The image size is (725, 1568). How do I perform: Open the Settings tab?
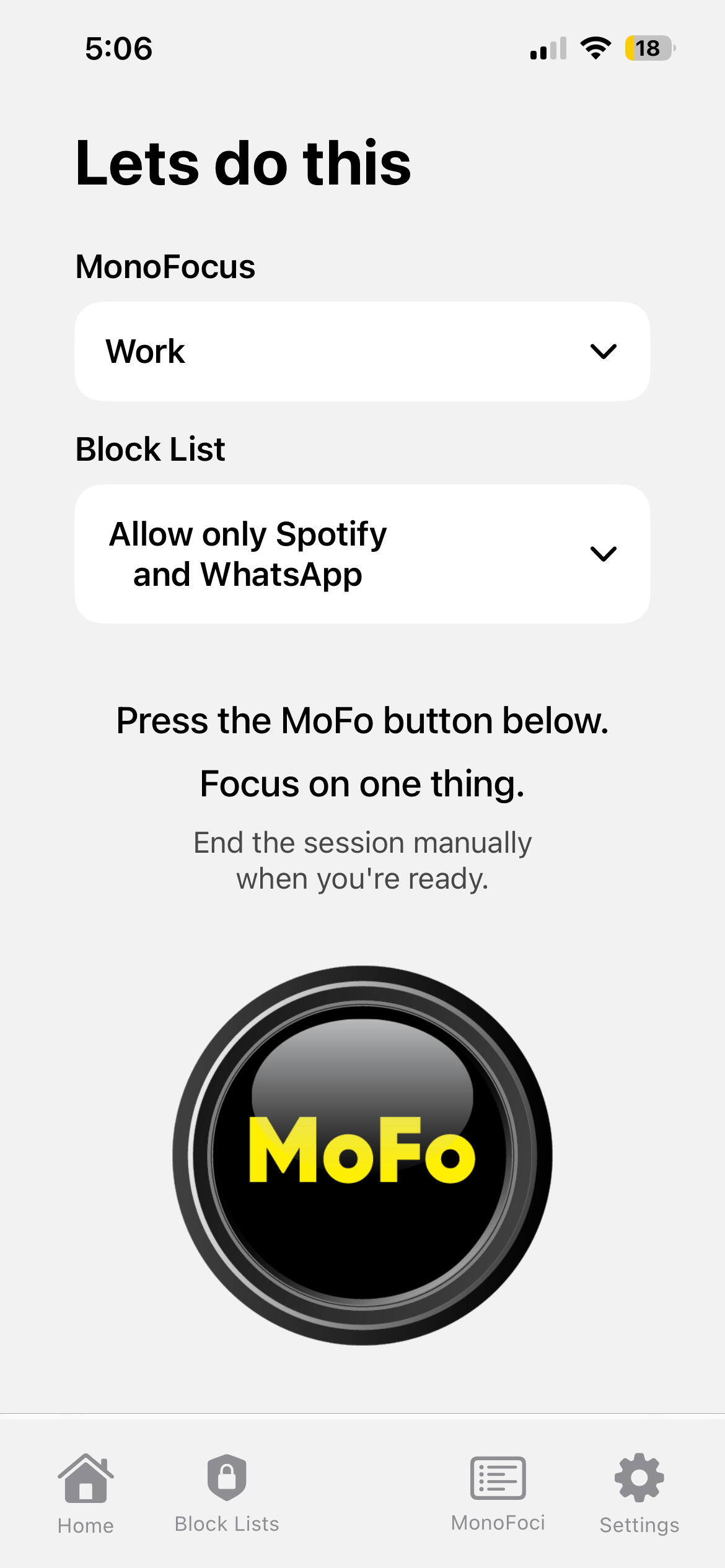pos(639,1493)
